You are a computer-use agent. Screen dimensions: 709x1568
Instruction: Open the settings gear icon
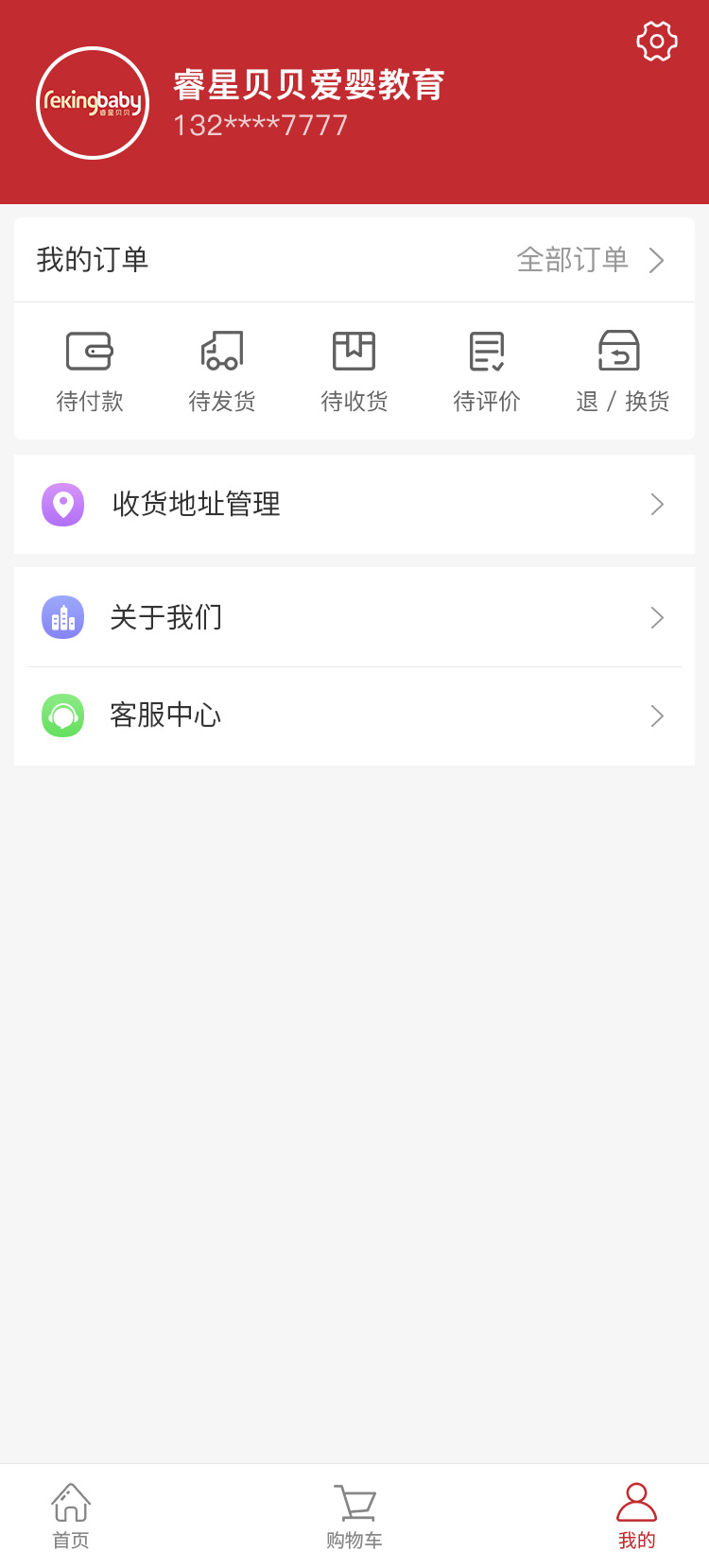click(x=656, y=42)
